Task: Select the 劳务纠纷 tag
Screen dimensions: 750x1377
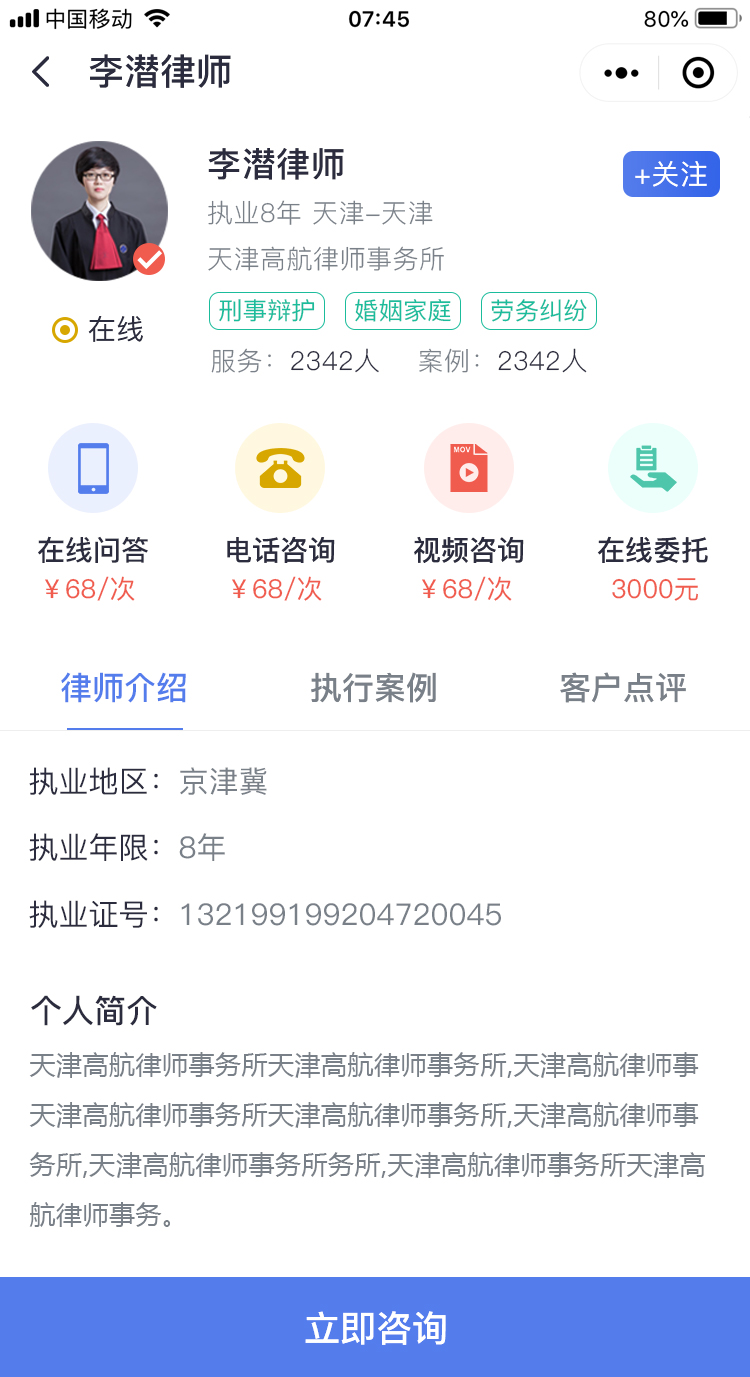Action: (x=539, y=311)
